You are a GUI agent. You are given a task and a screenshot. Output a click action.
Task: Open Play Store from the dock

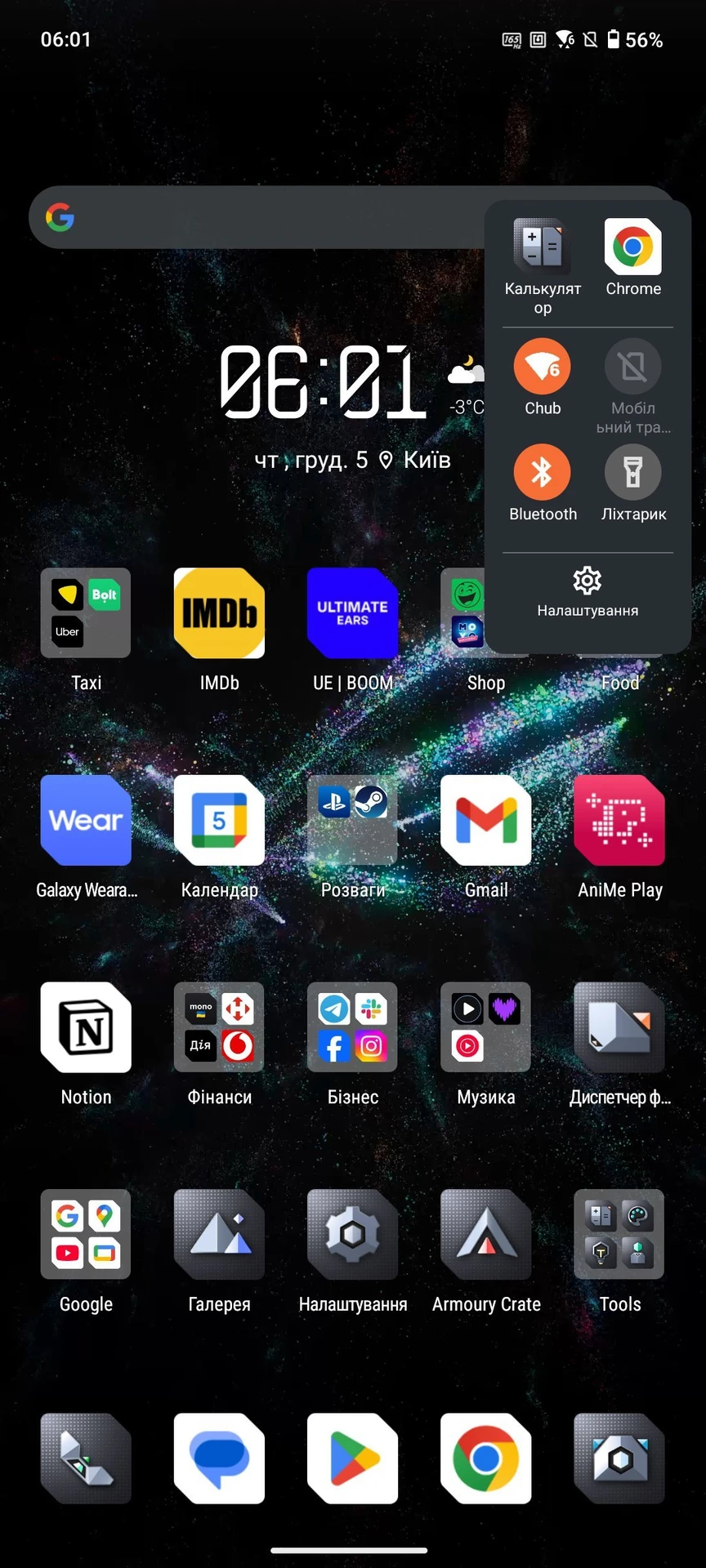coord(352,1459)
